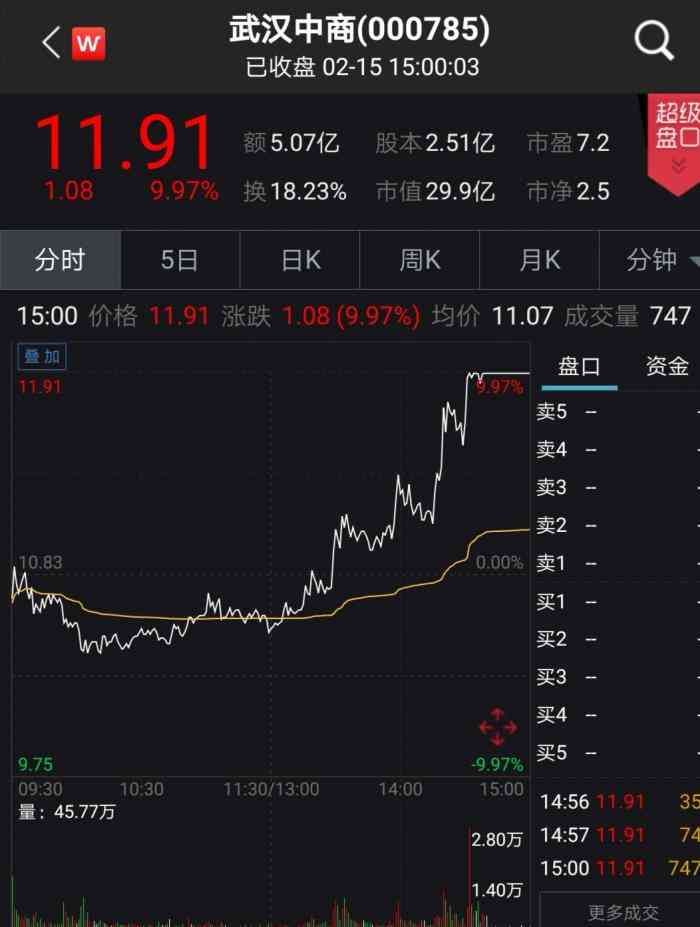The width and height of the screenshot is (700, 927).
Task: Switch to the 分时 chart tab
Action: (x=60, y=261)
